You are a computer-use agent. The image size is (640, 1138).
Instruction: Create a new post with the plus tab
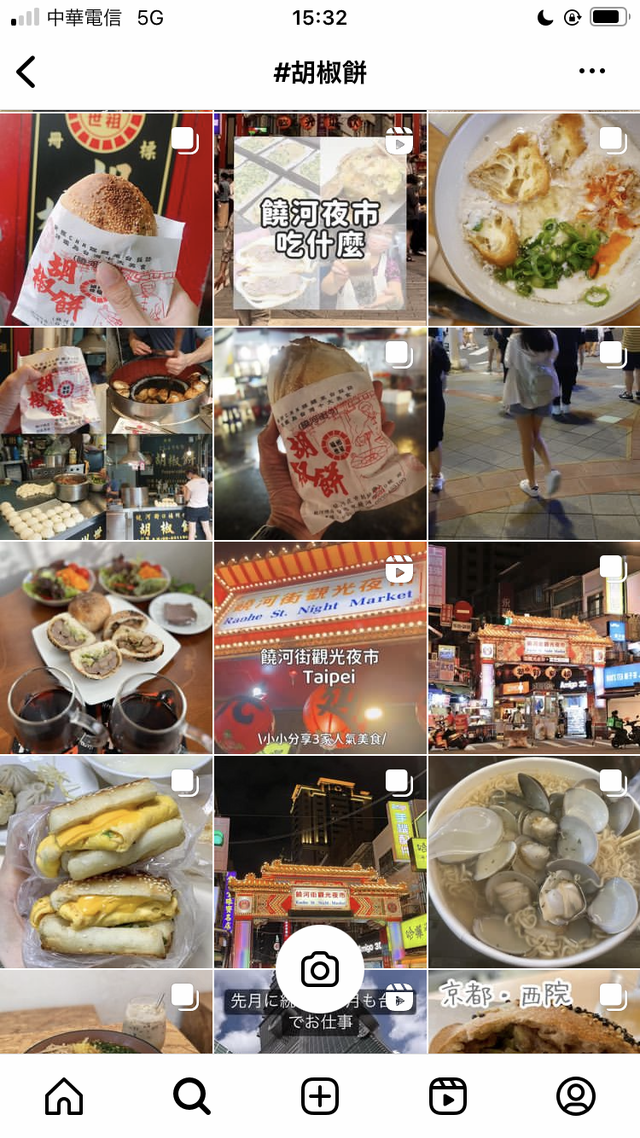pos(320,1096)
